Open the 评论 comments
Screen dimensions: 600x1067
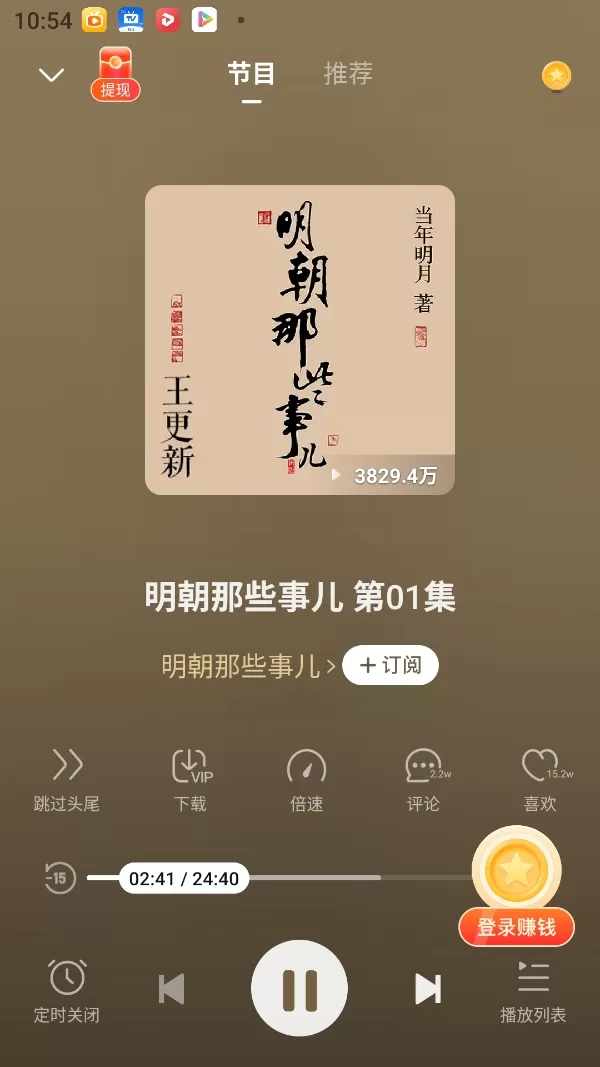click(x=423, y=780)
